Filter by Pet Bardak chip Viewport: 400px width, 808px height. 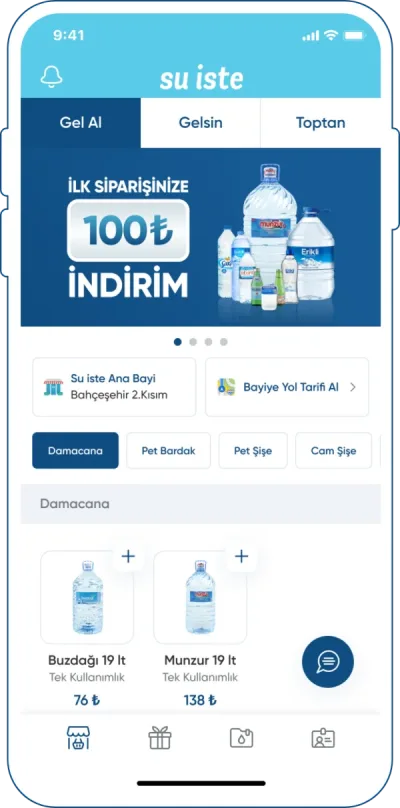169,450
